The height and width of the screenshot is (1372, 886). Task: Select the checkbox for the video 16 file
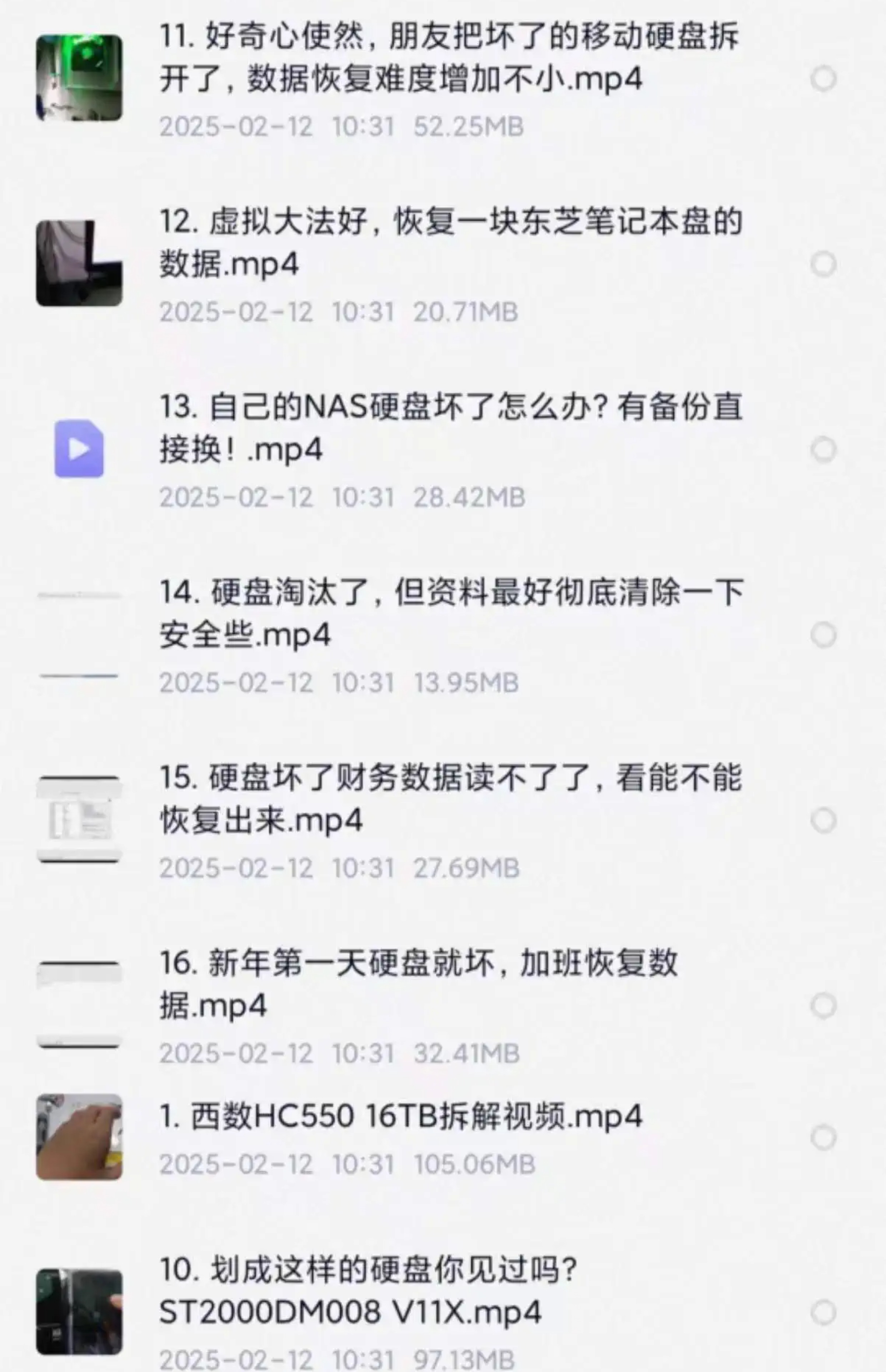(823, 1005)
